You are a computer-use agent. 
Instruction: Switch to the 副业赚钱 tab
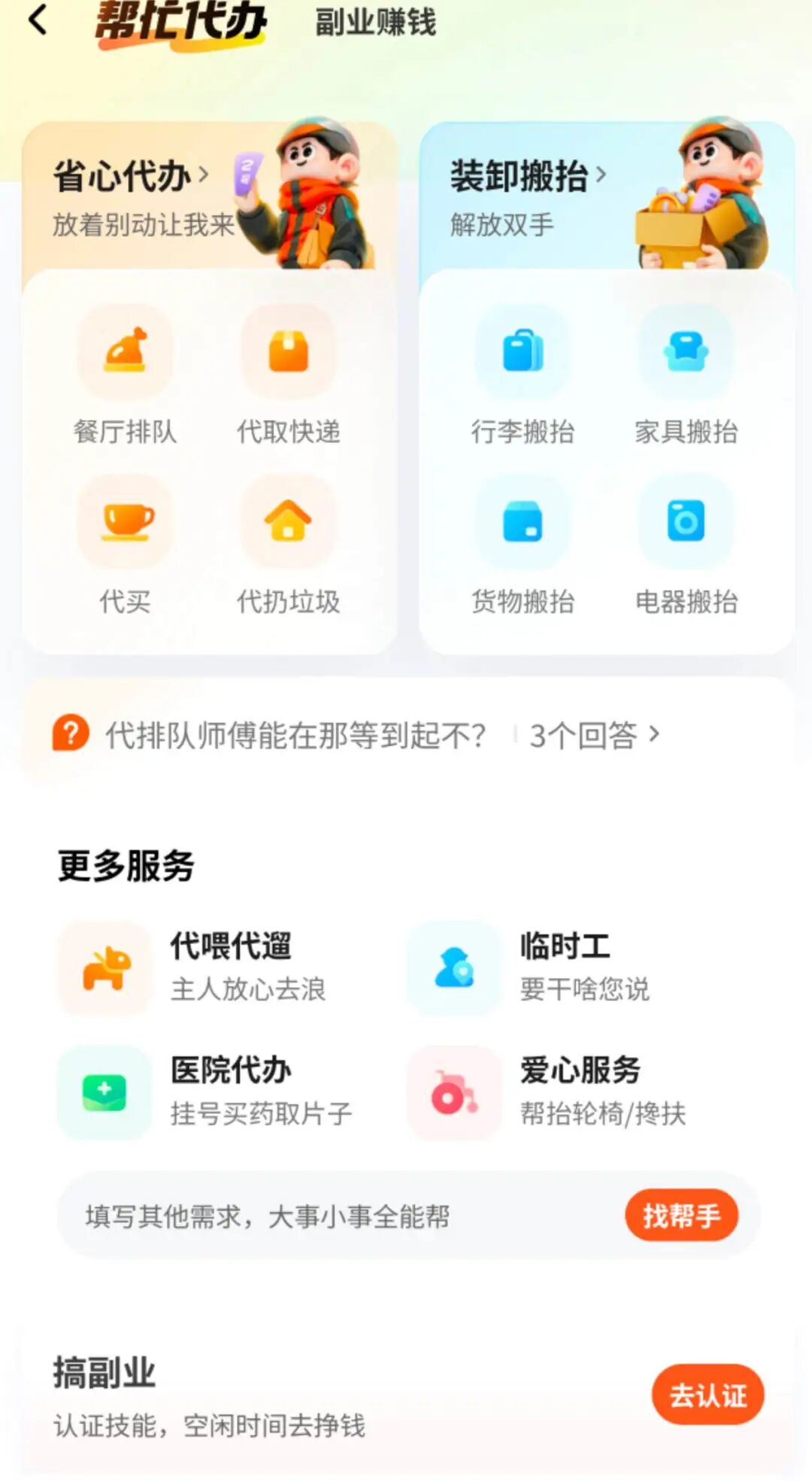[375, 23]
